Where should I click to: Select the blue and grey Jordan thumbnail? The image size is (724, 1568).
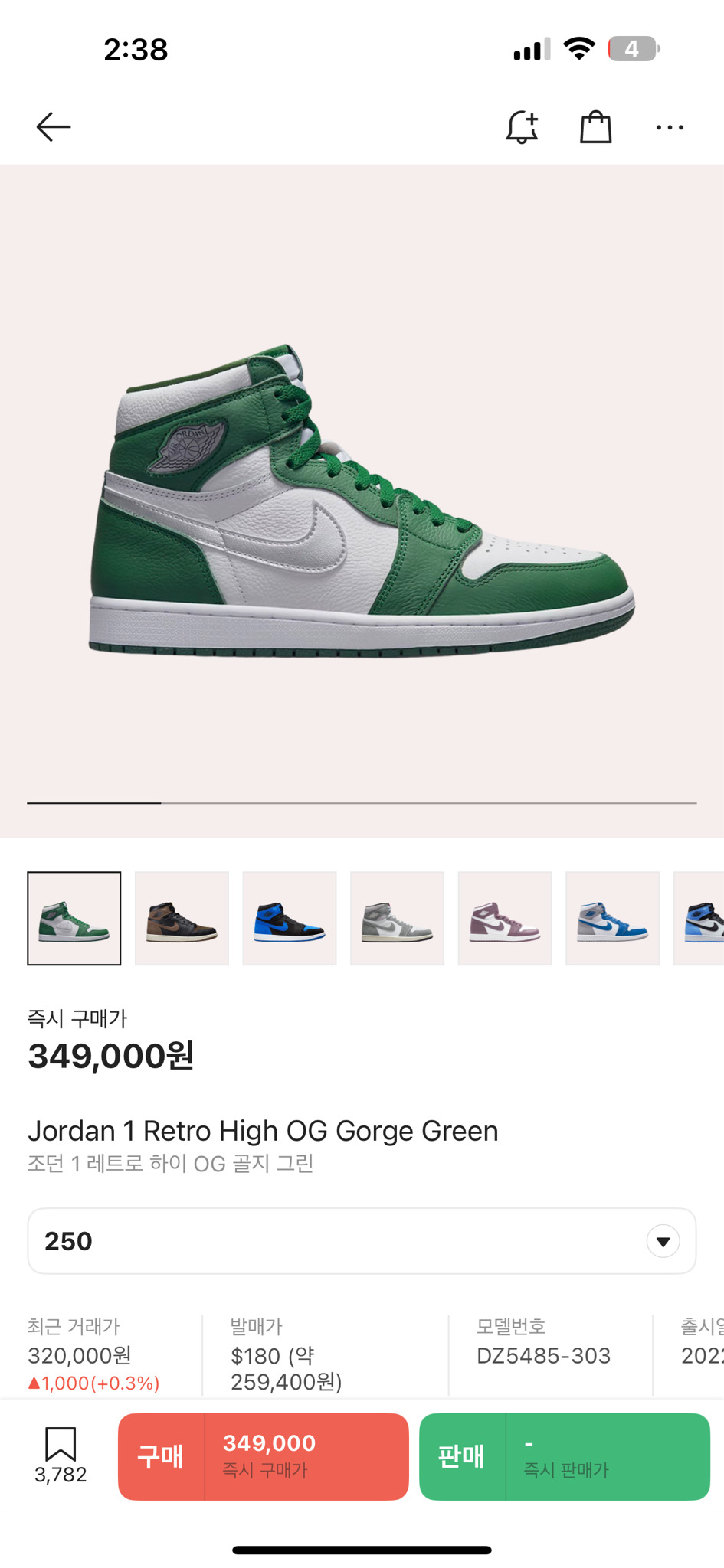click(x=612, y=918)
